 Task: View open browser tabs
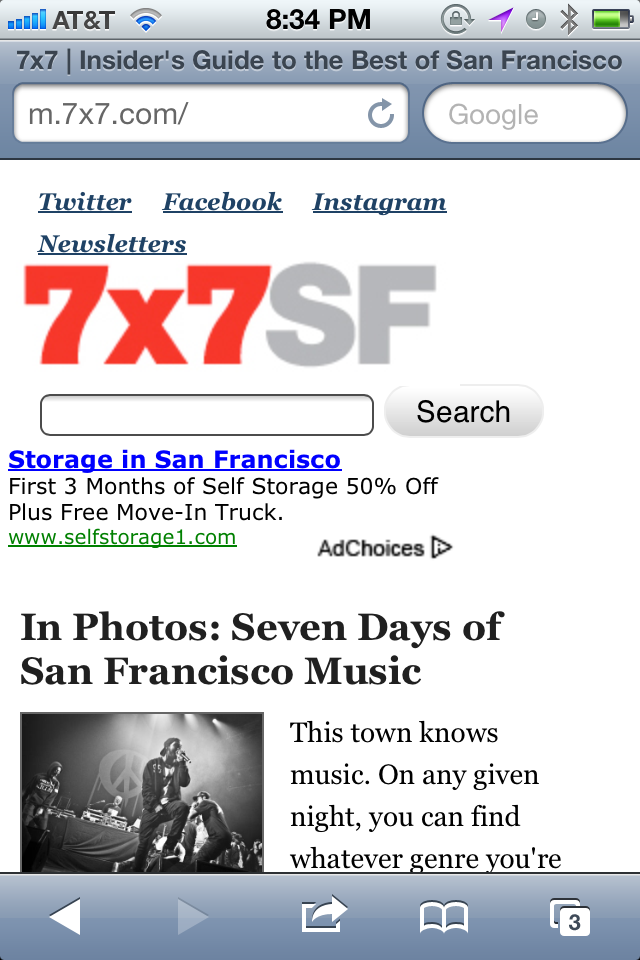(569, 915)
